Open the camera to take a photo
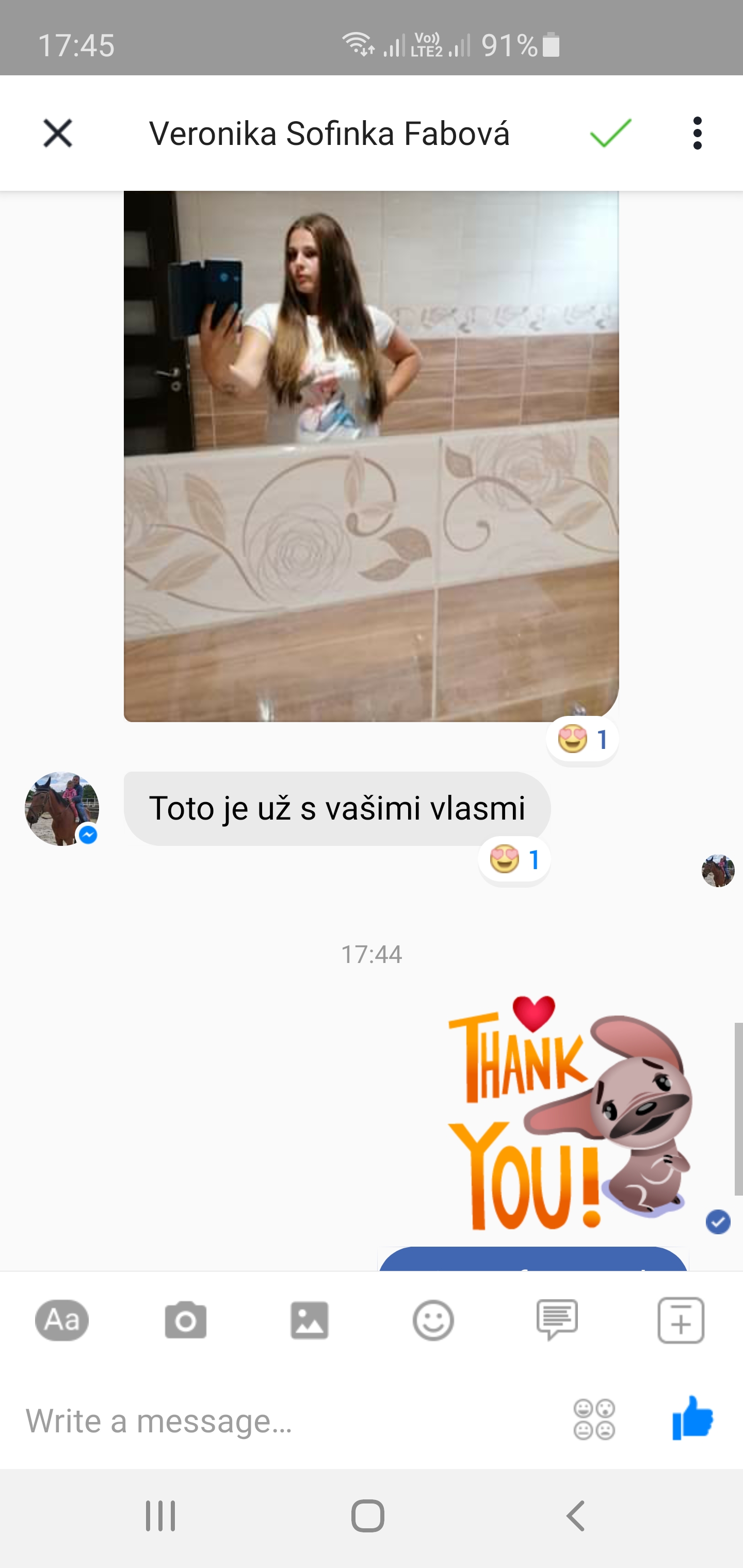This screenshot has height=1568, width=743. [186, 1320]
